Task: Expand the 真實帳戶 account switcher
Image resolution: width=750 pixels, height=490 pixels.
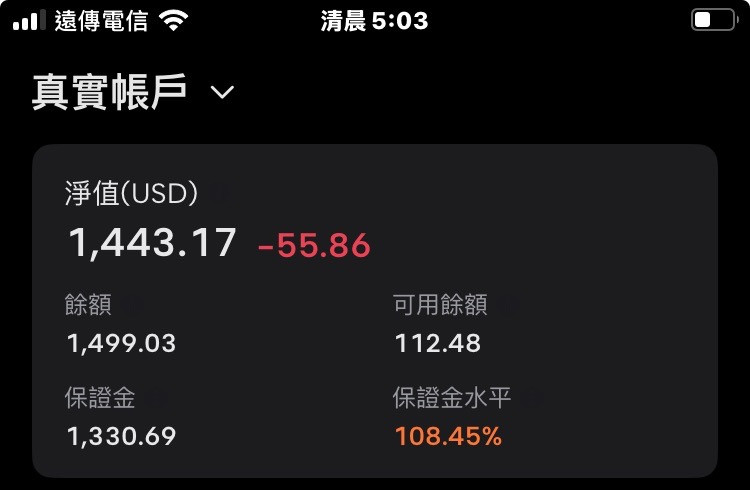Action: pos(222,93)
